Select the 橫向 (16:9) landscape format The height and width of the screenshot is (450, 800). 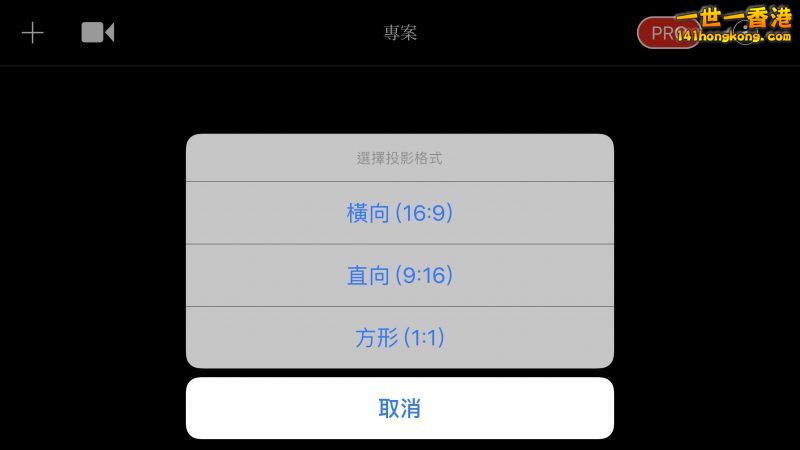(x=399, y=213)
